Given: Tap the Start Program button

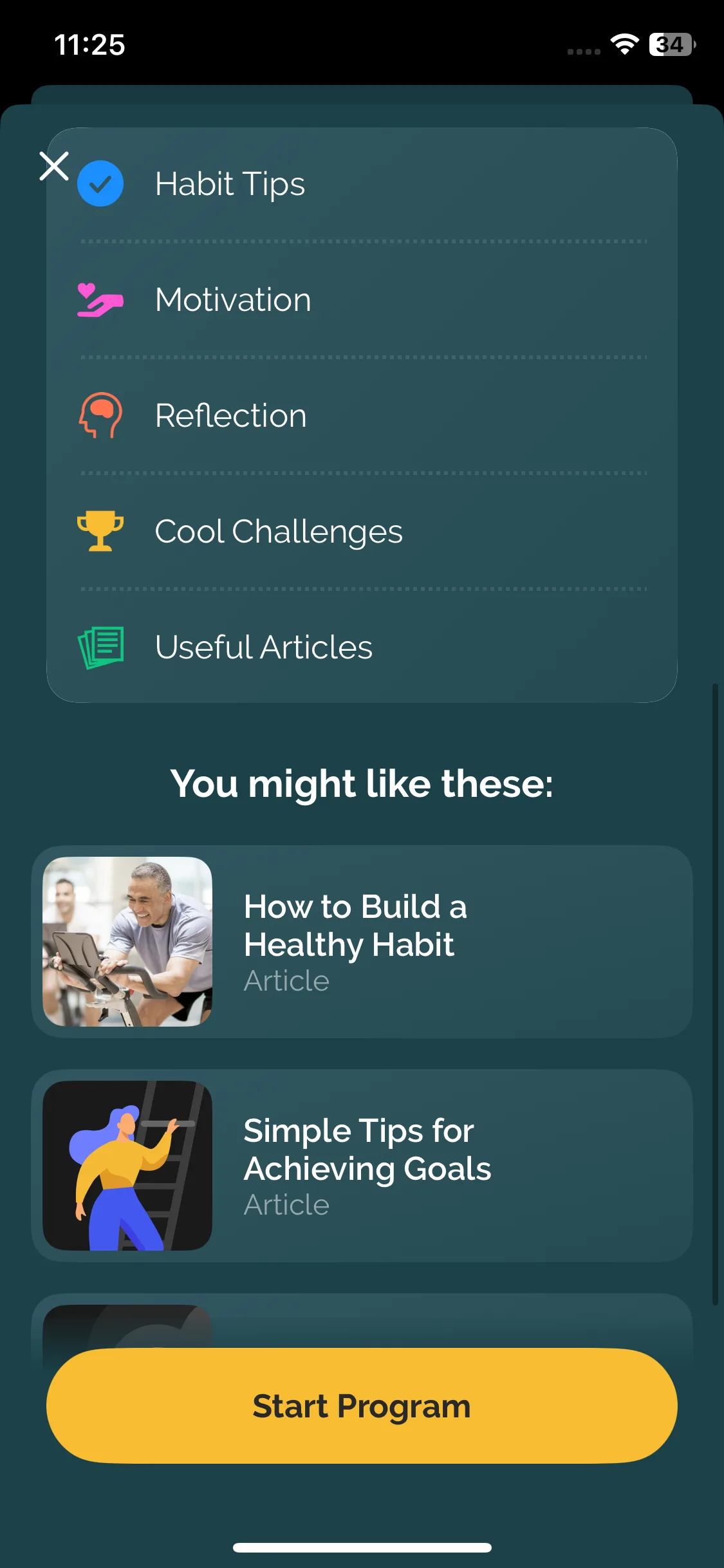Looking at the screenshot, I should pyautogui.click(x=362, y=1406).
